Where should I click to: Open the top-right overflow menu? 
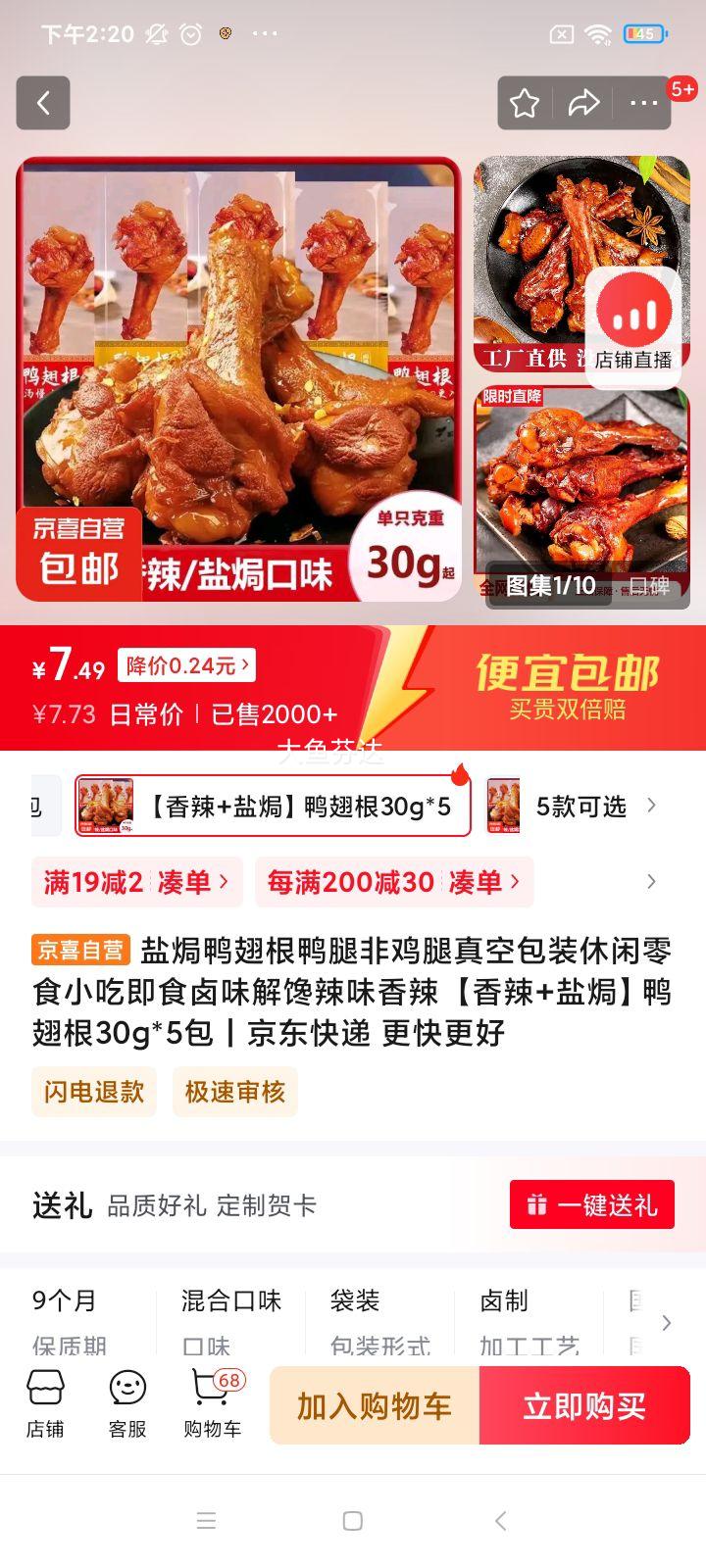(643, 103)
